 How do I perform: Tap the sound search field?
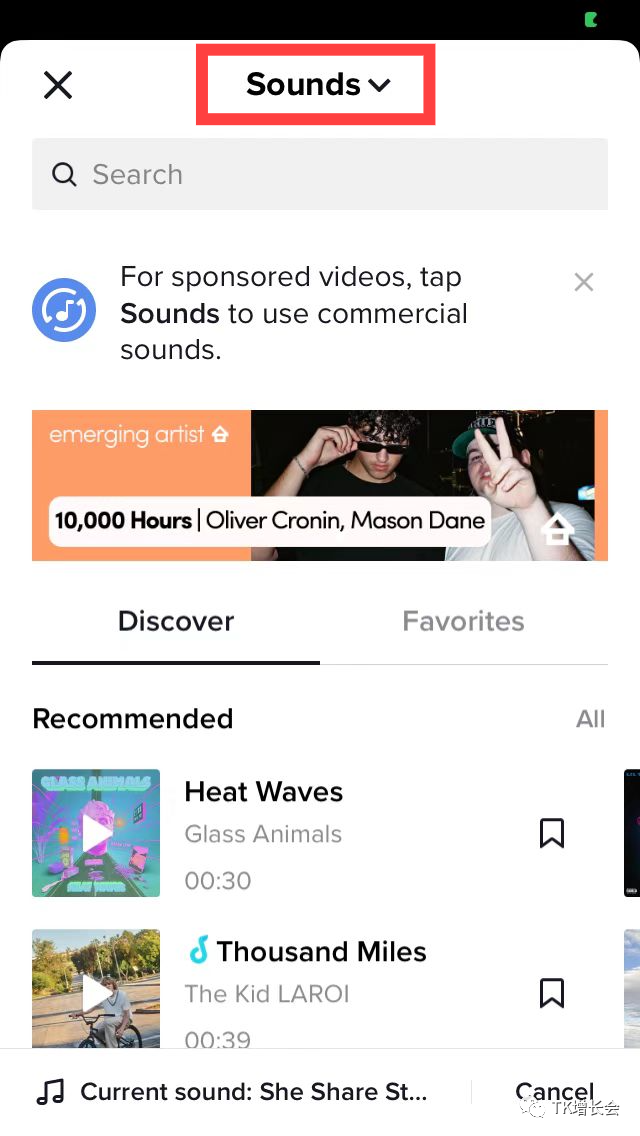[x=320, y=174]
